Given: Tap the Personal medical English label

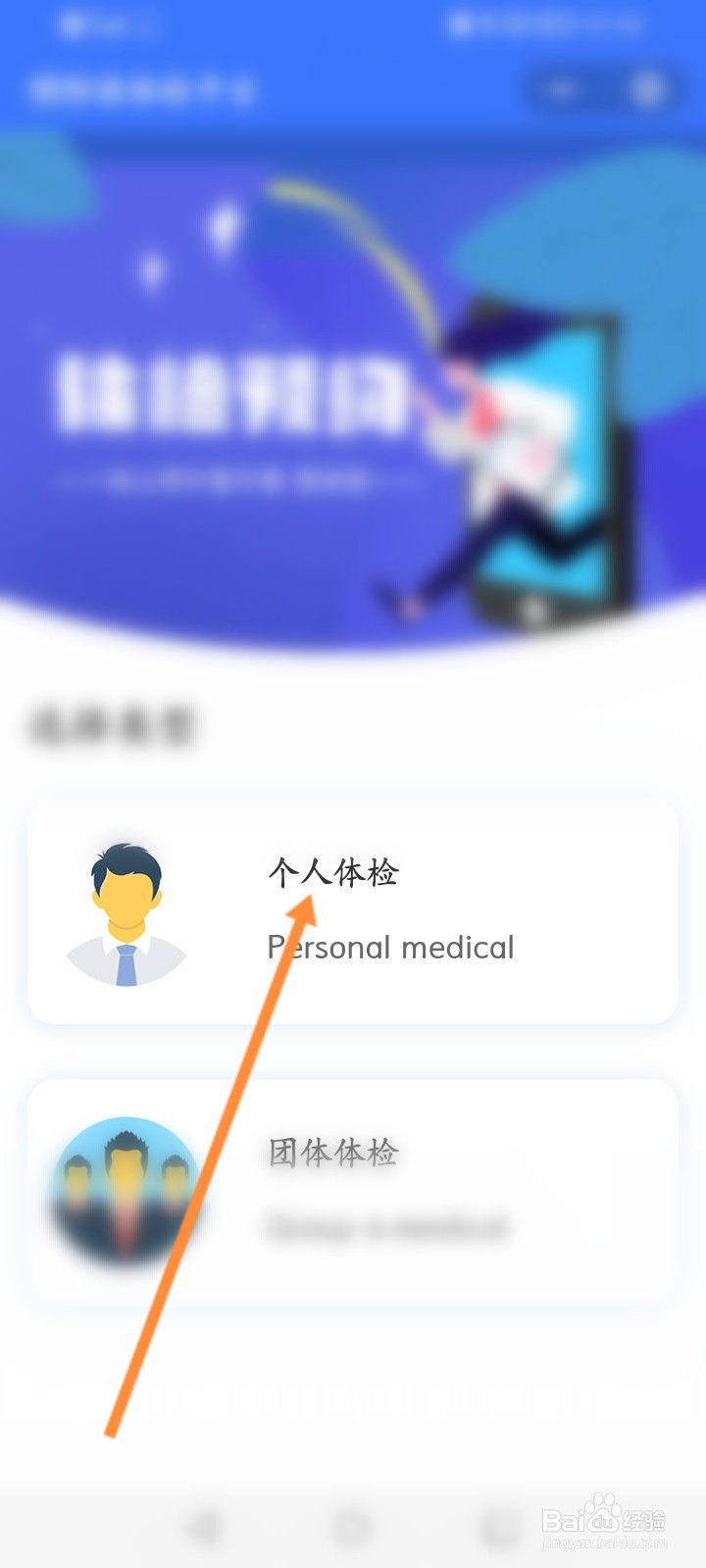Looking at the screenshot, I should [389, 947].
